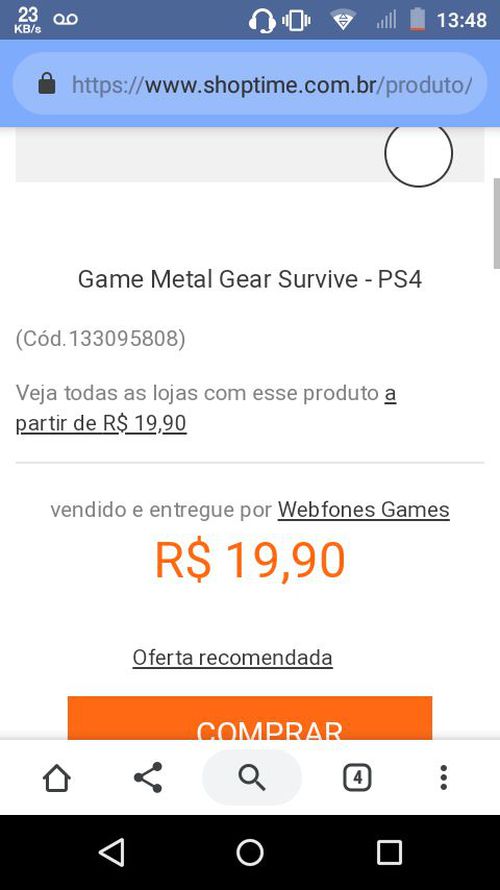Go to the browser home page

point(57,777)
